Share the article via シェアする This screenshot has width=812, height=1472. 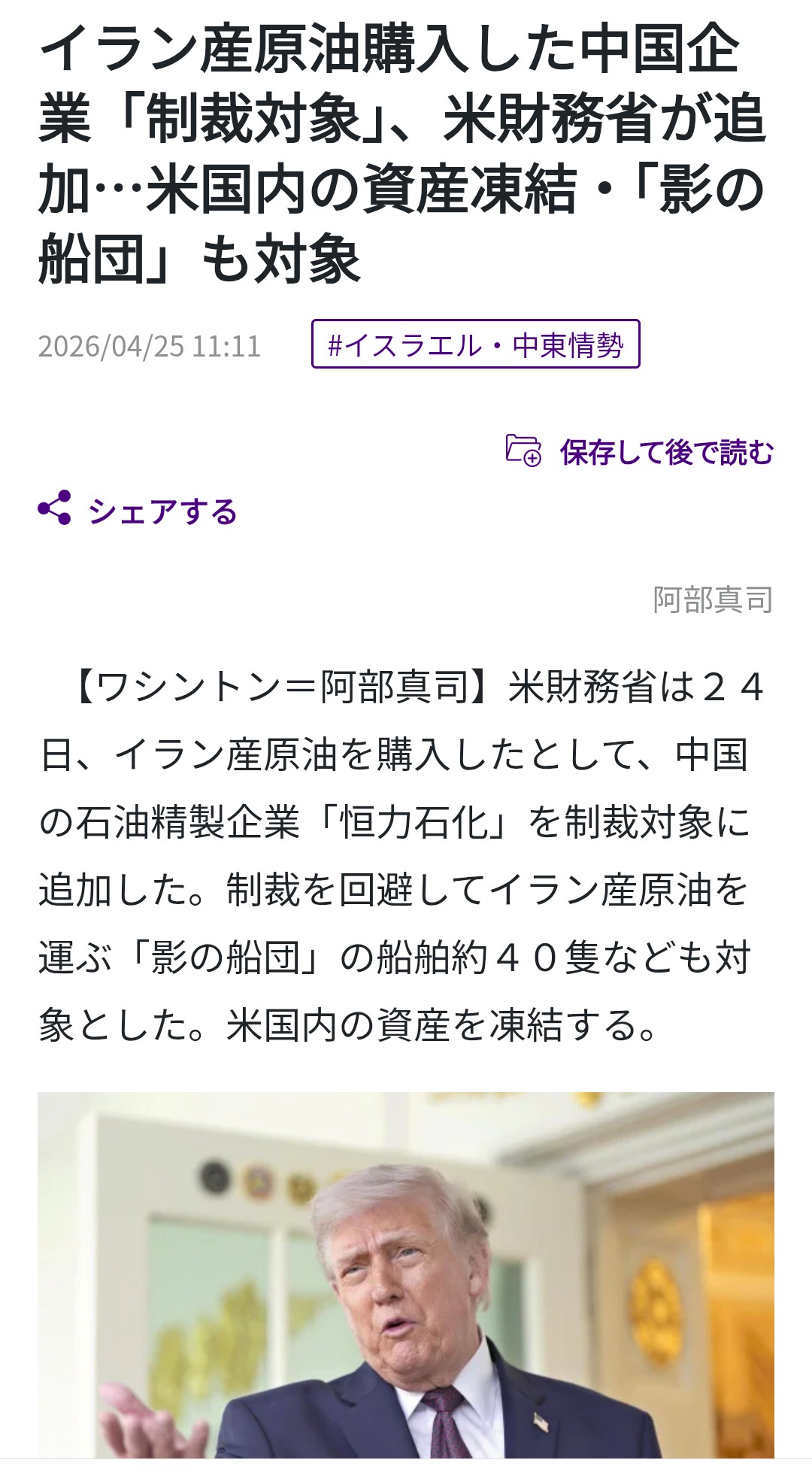pos(138,511)
